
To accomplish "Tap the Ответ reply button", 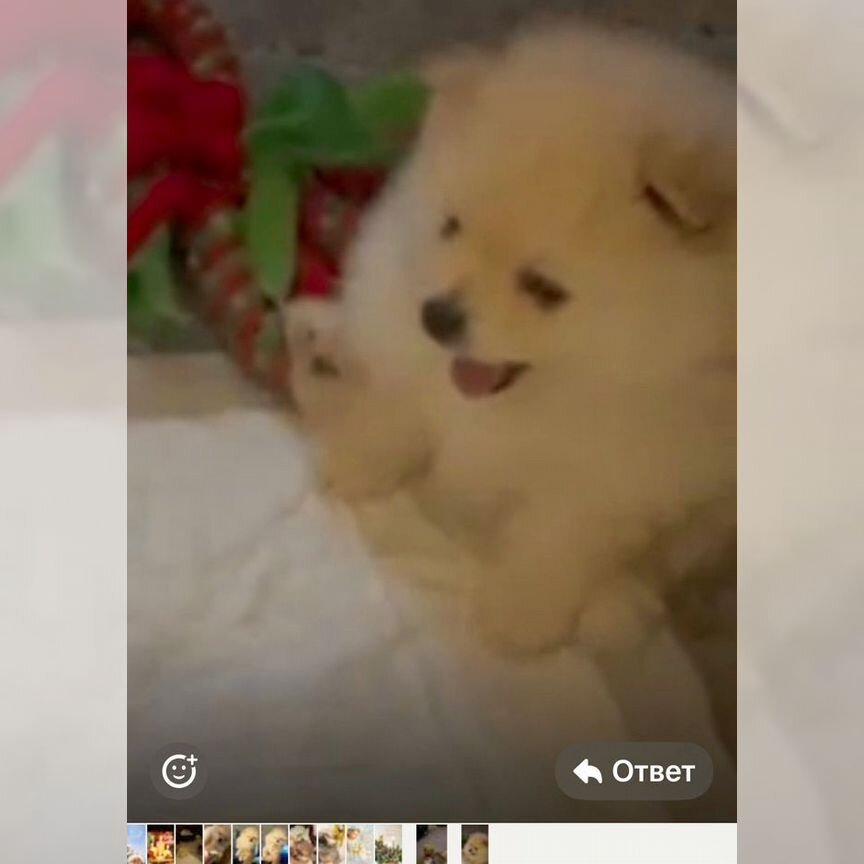I will pos(634,771).
